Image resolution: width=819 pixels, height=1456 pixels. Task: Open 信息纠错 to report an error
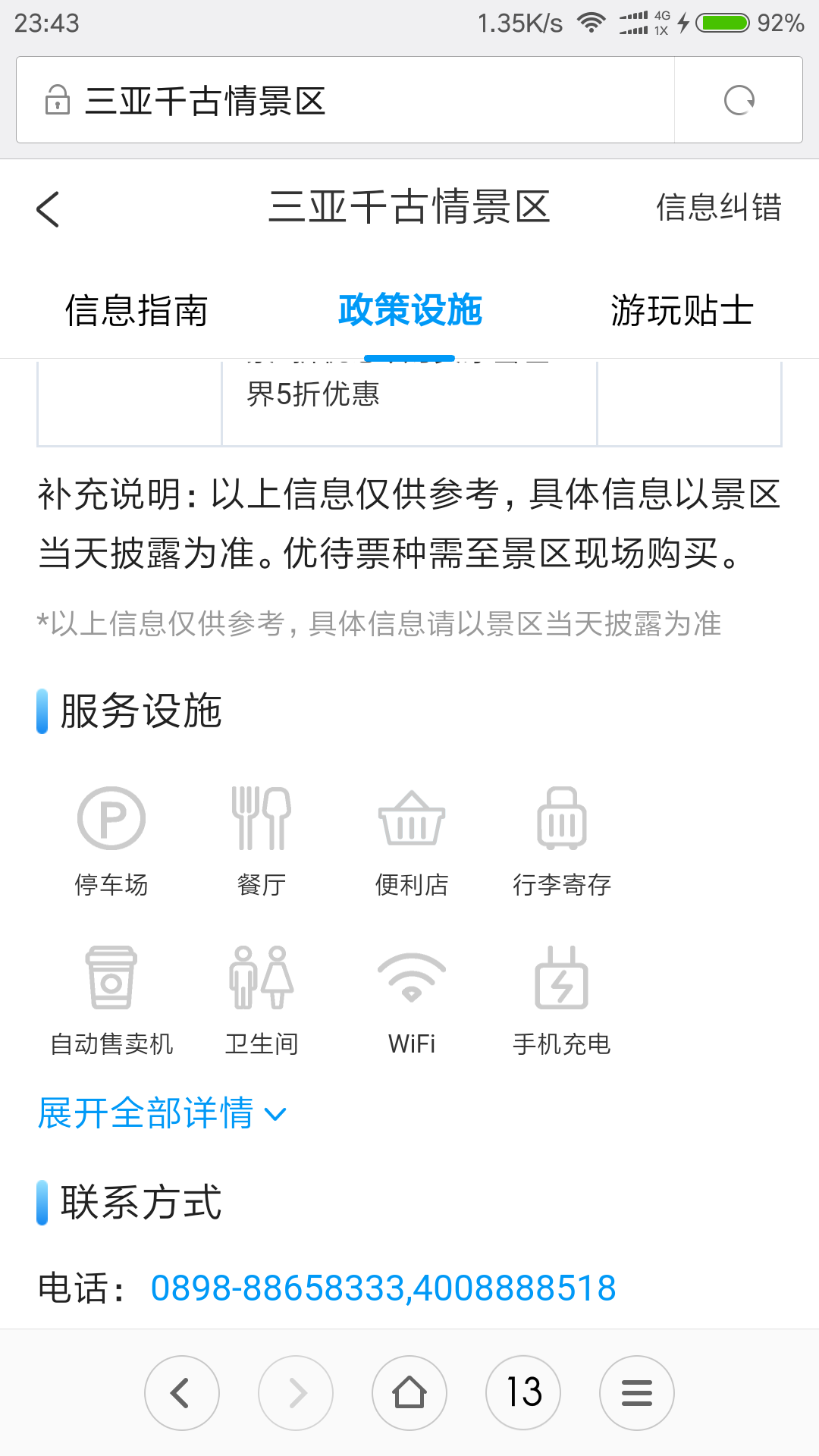[718, 208]
